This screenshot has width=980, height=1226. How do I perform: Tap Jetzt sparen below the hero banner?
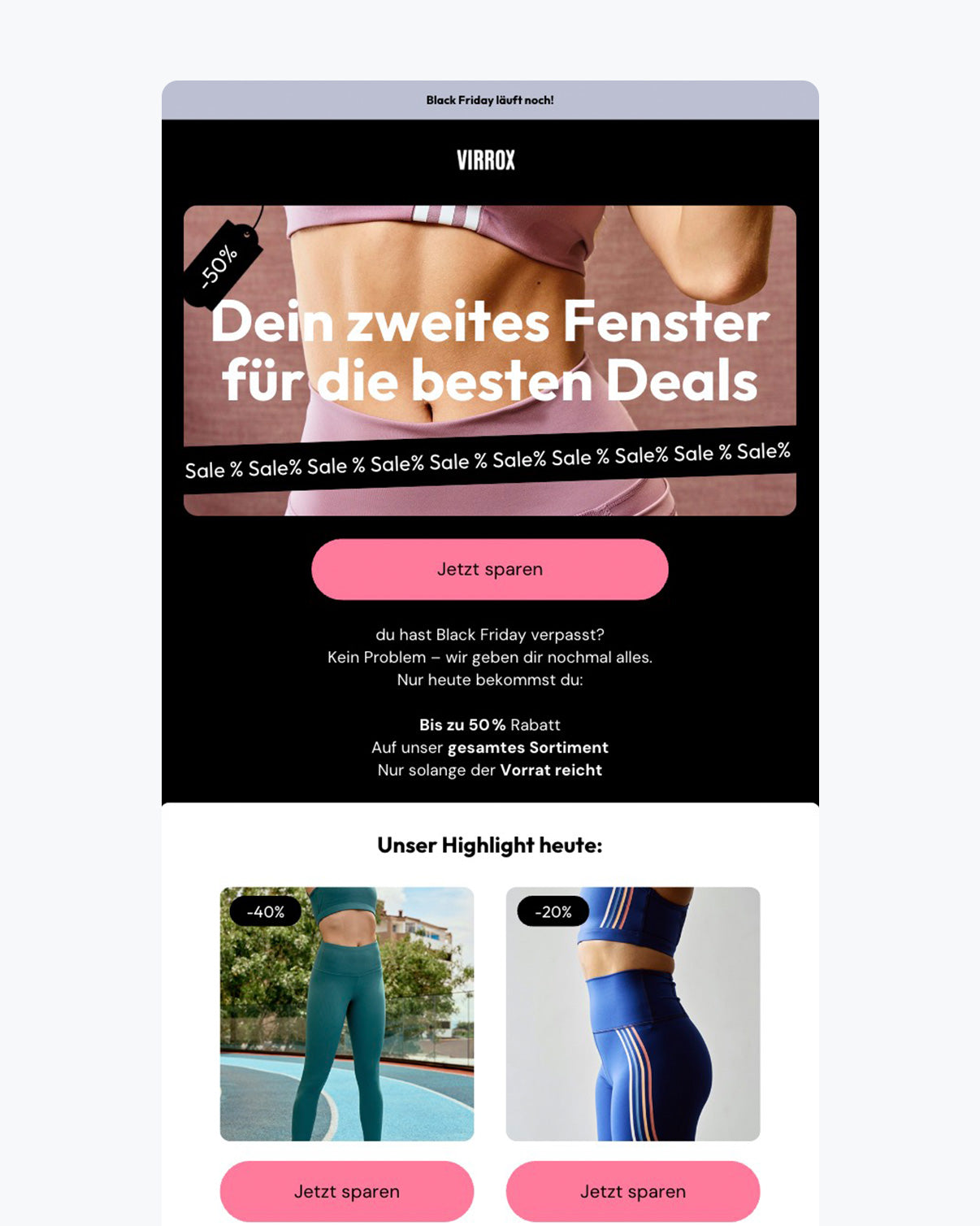click(x=489, y=569)
